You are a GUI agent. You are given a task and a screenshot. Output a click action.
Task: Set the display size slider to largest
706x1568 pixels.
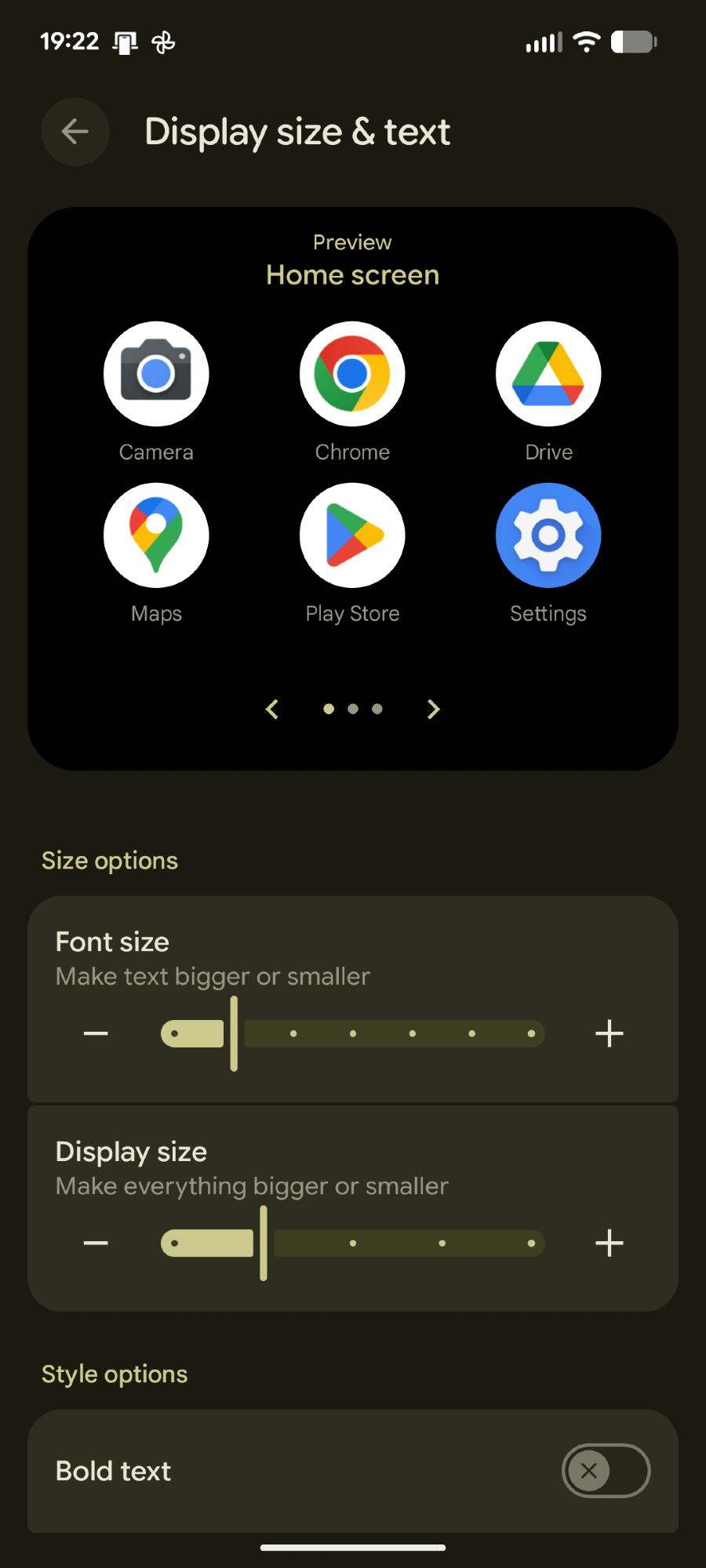point(531,1243)
